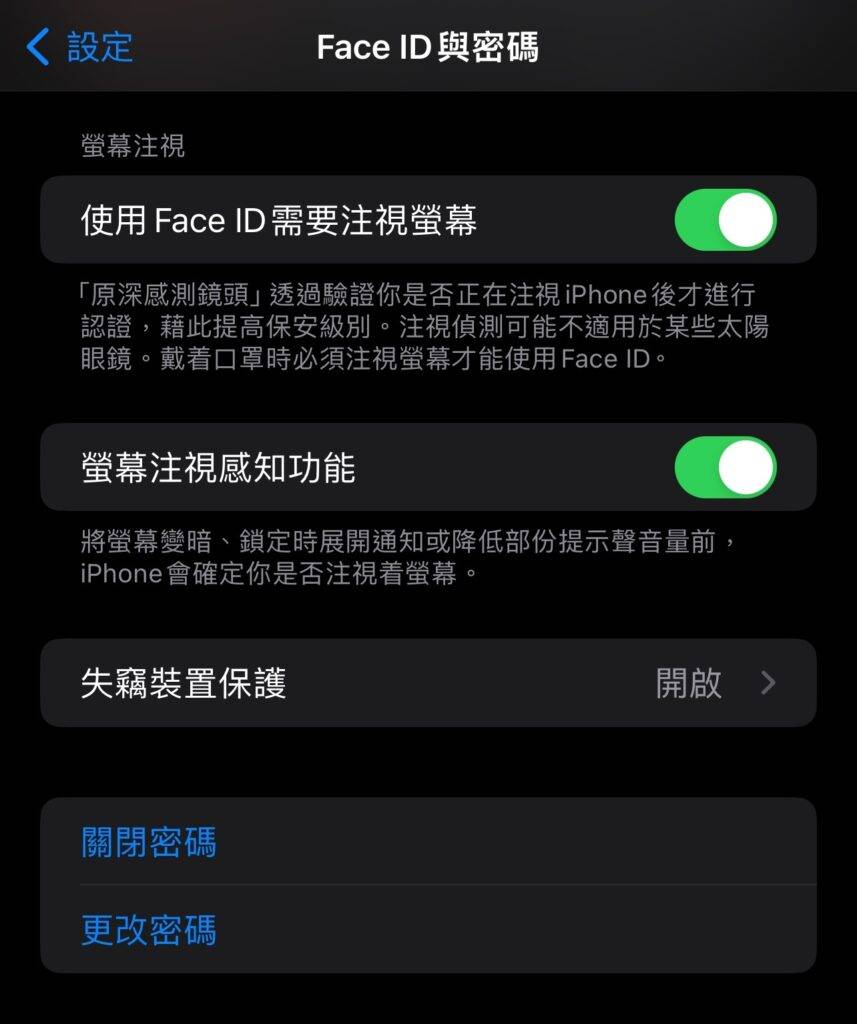Tap the green attention-aware features switch
This screenshot has height=1024, width=857.
pyautogui.click(x=727, y=466)
